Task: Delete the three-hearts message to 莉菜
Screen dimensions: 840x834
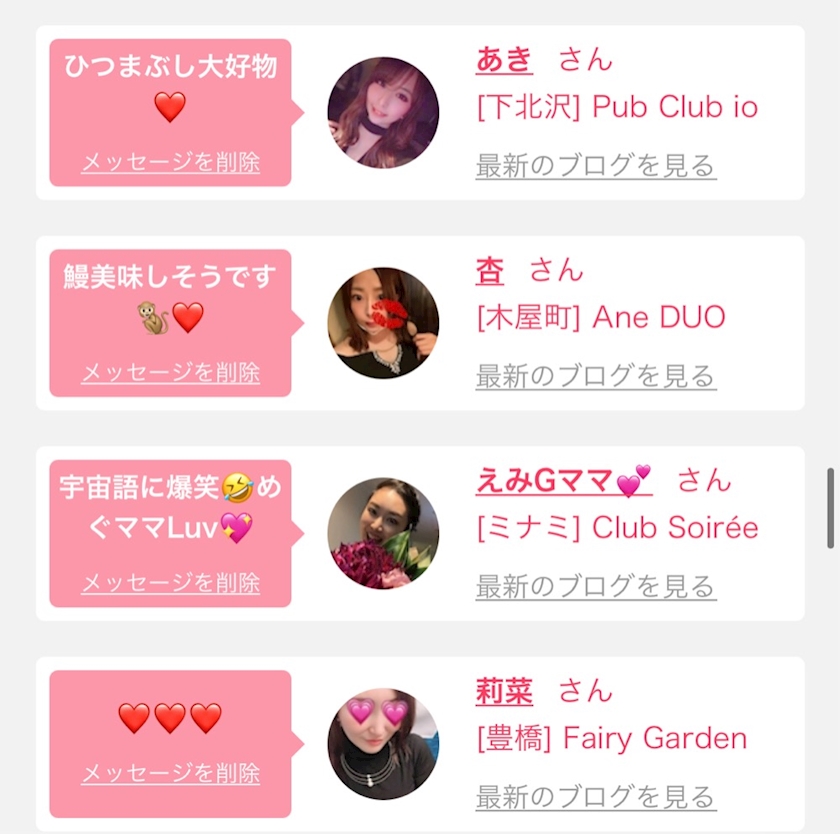Action: pyautogui.click(x=170, y=773)
